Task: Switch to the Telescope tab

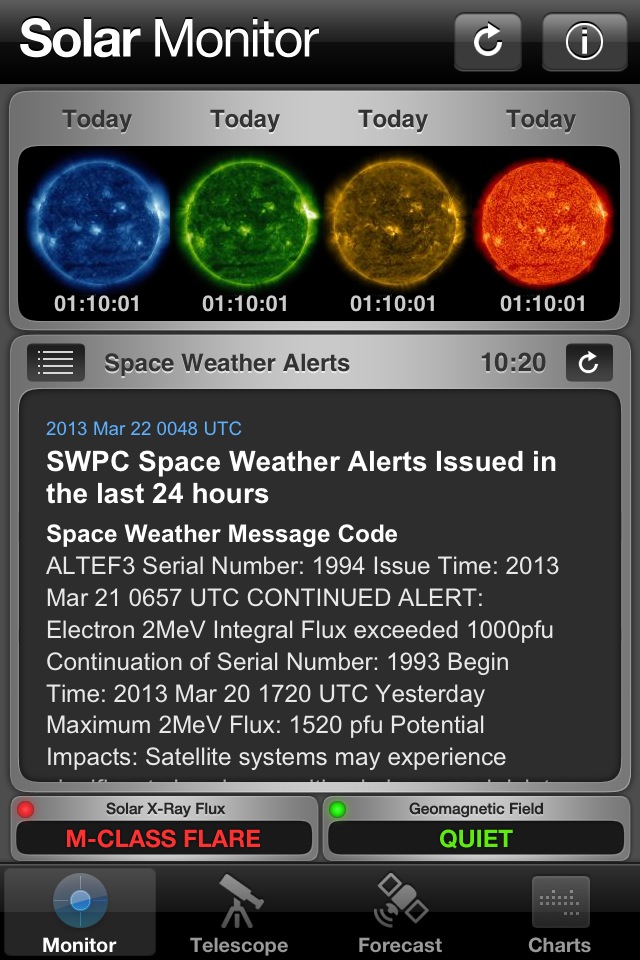Action: (x=240, y=913)
